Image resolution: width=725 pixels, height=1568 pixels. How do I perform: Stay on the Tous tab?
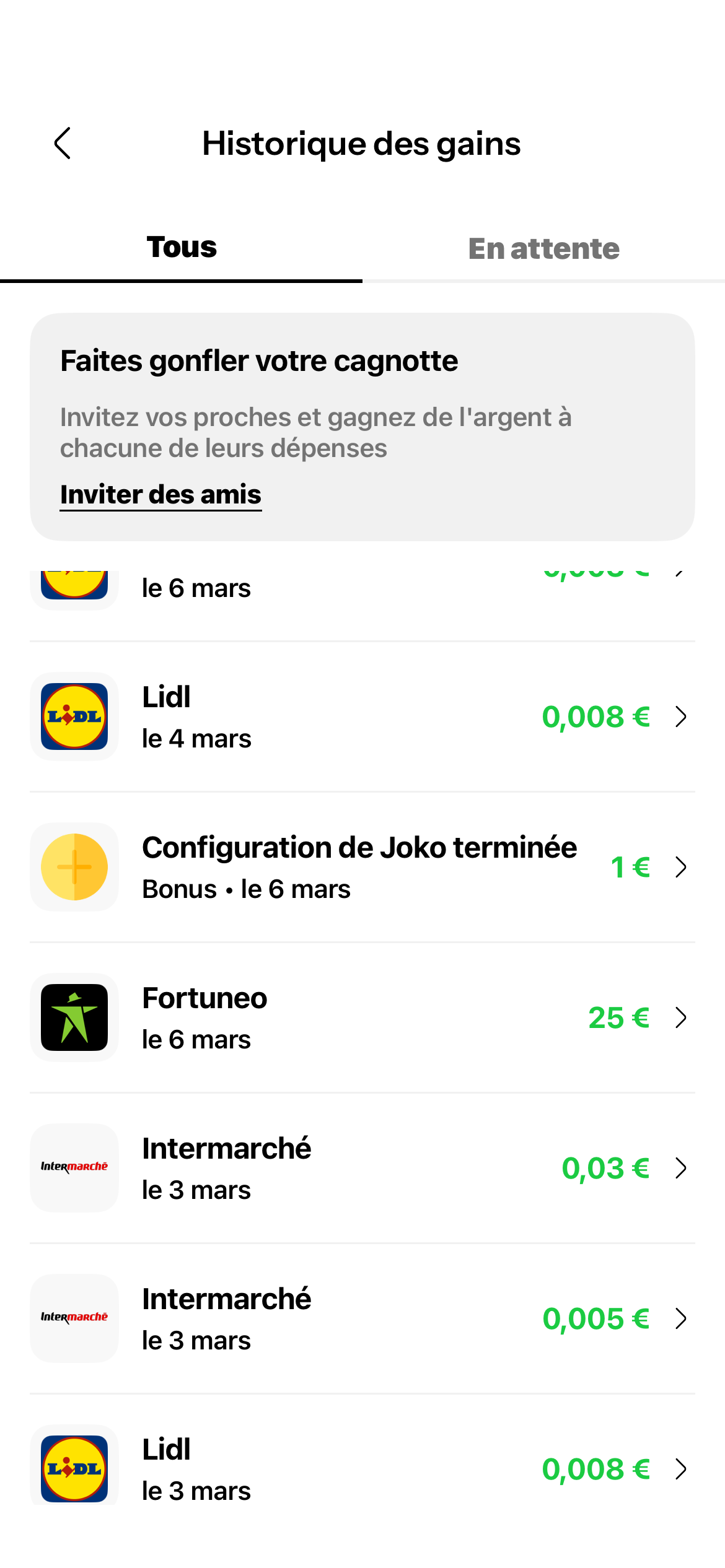pyautogui.click(x=181, y=247)
